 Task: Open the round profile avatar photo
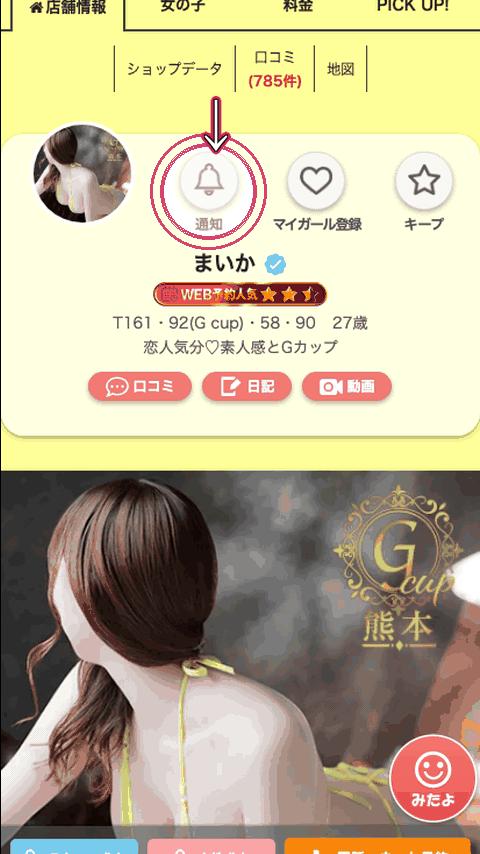(x=82, y=173)
